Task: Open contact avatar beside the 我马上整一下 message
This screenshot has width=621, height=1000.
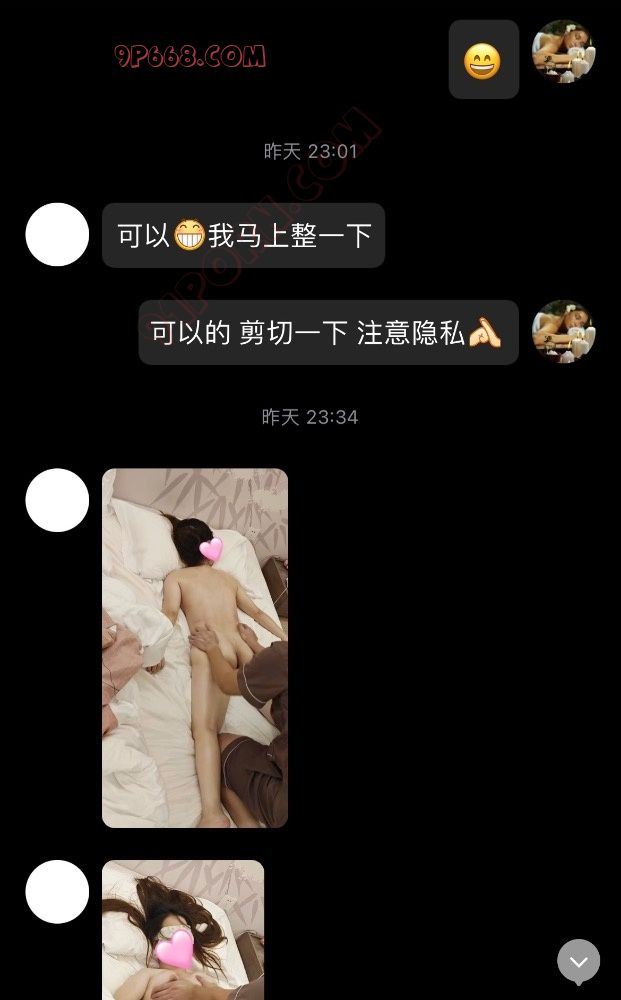Action: tap(57, 235)
